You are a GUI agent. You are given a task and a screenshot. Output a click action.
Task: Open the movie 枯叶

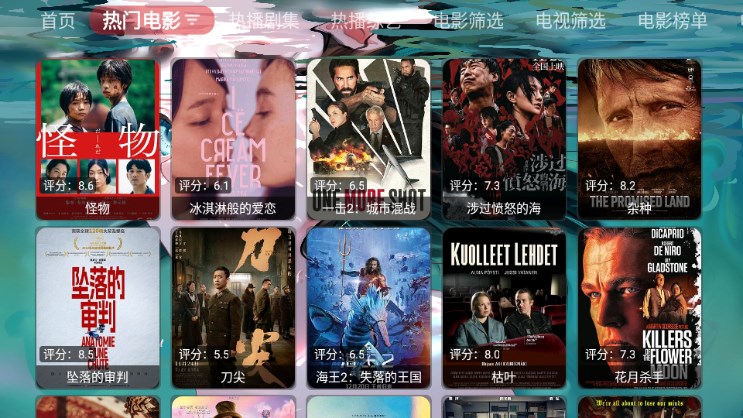pyautogui.click(x=504, y=307)
